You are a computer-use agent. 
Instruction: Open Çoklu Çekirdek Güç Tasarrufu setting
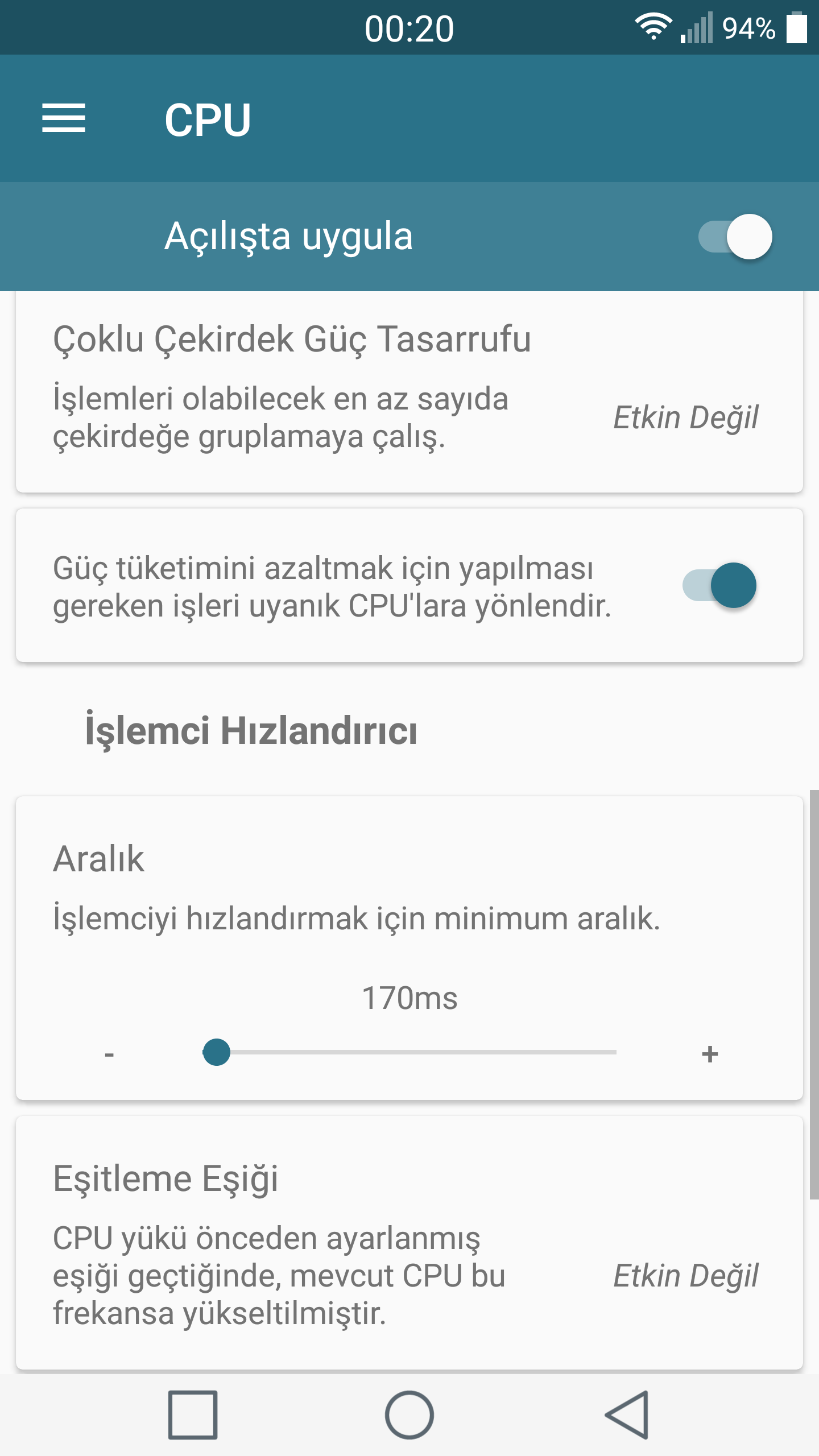[x=408, y=392]
